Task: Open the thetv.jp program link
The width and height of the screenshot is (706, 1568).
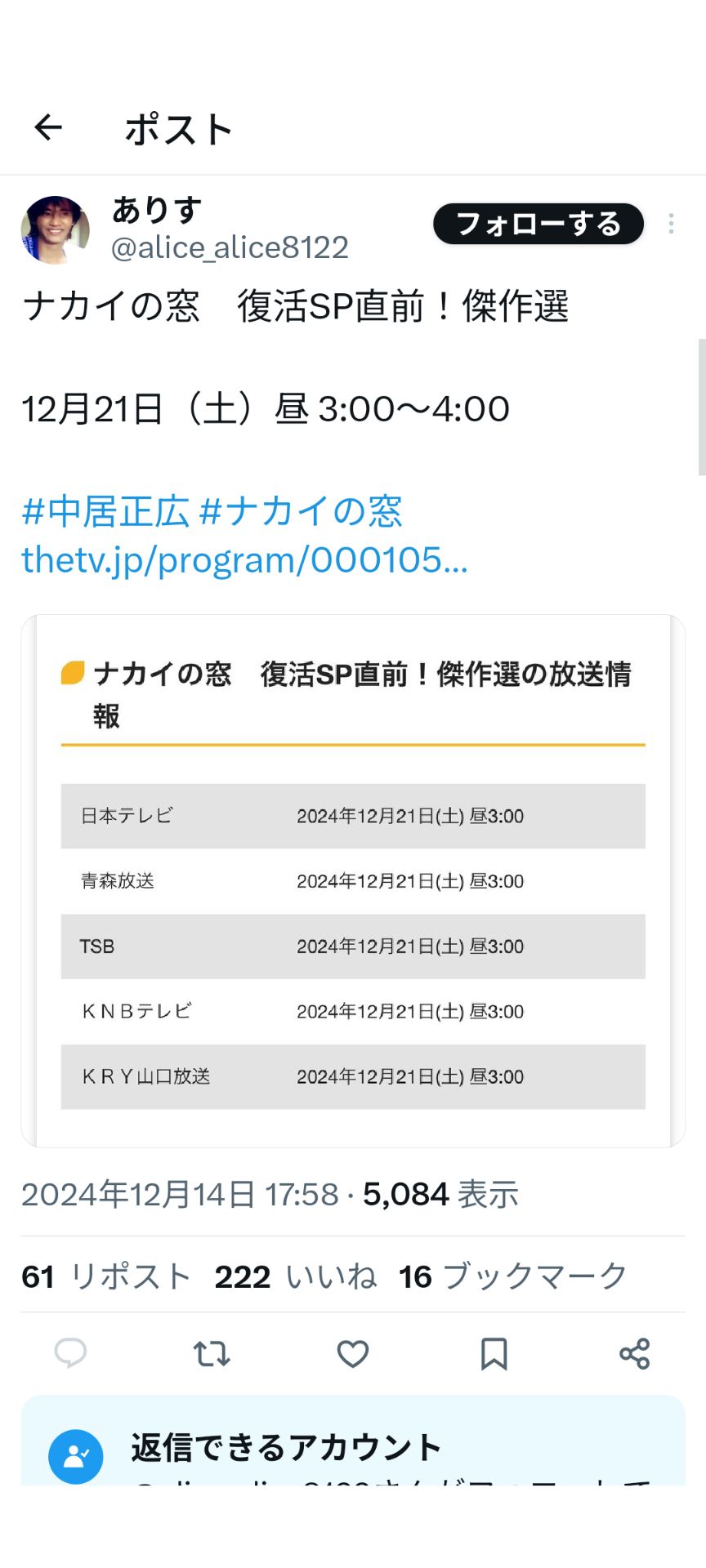Action: coord(244,560)
